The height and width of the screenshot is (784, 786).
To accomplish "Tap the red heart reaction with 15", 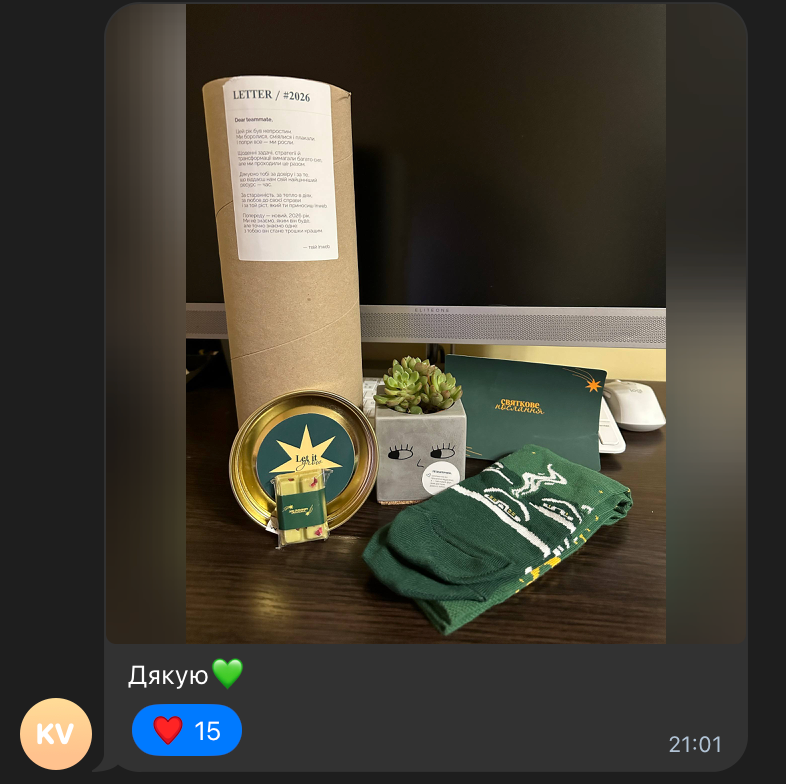I will point(187,730).
